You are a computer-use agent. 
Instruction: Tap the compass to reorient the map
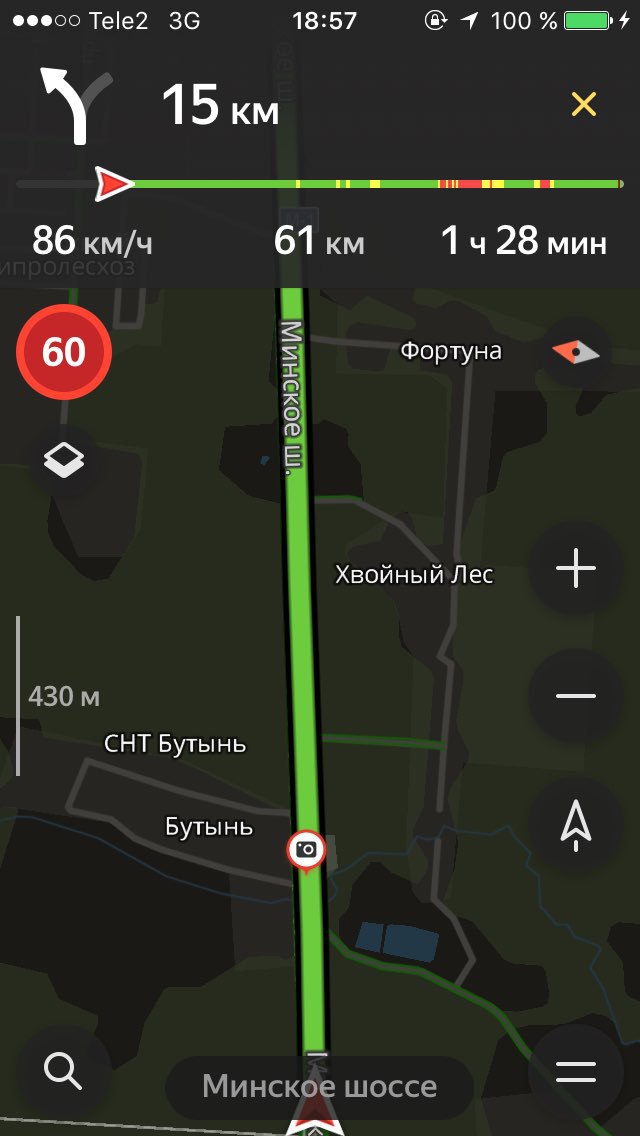pos(575,353)
